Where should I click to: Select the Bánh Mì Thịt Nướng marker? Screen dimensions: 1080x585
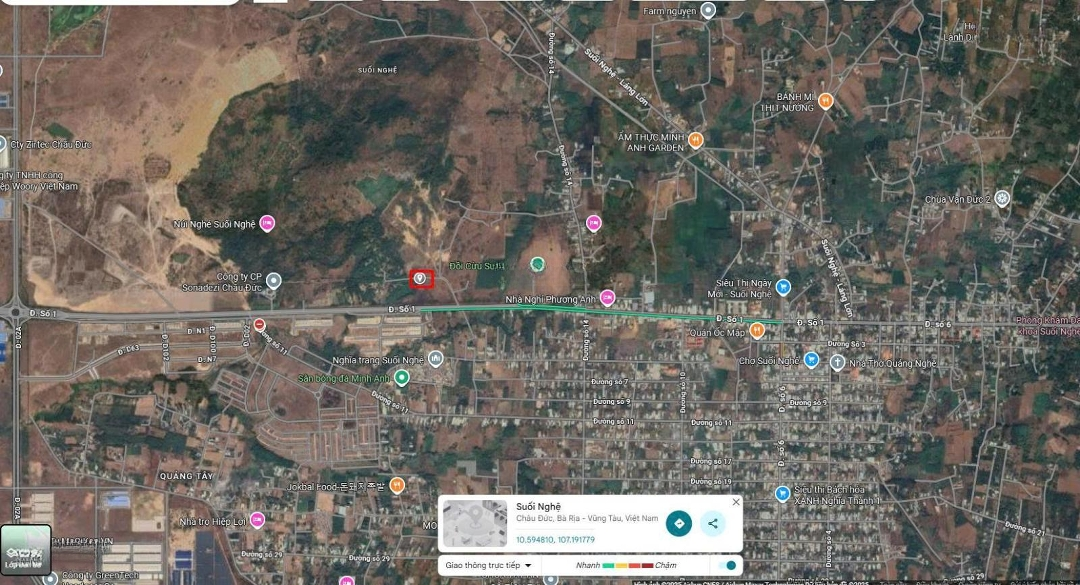[825, 101]
